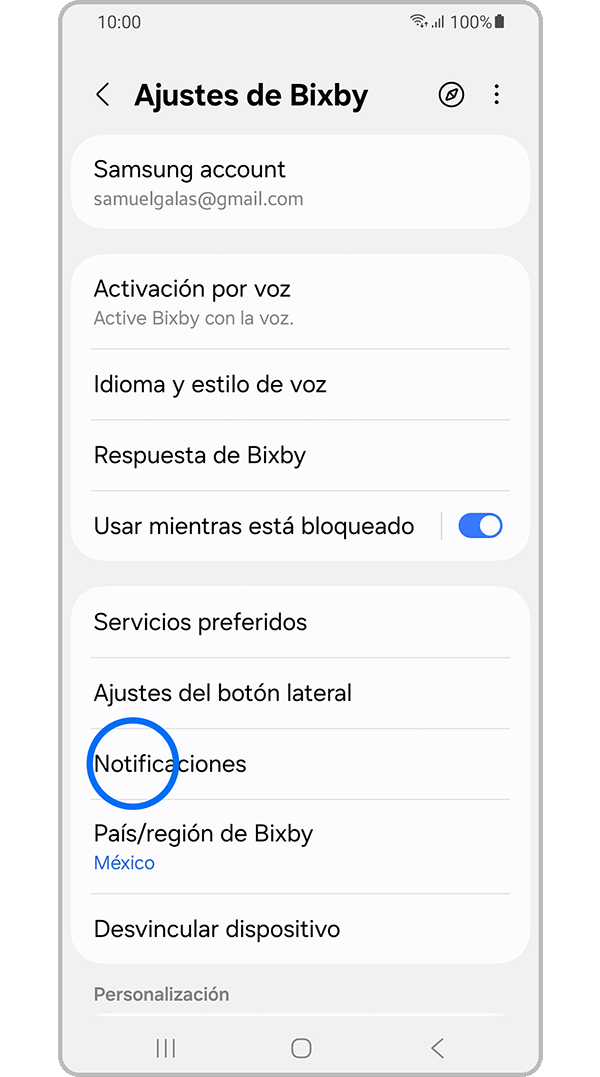Open recent apps from navigation bar

[x=166, y=1048]
